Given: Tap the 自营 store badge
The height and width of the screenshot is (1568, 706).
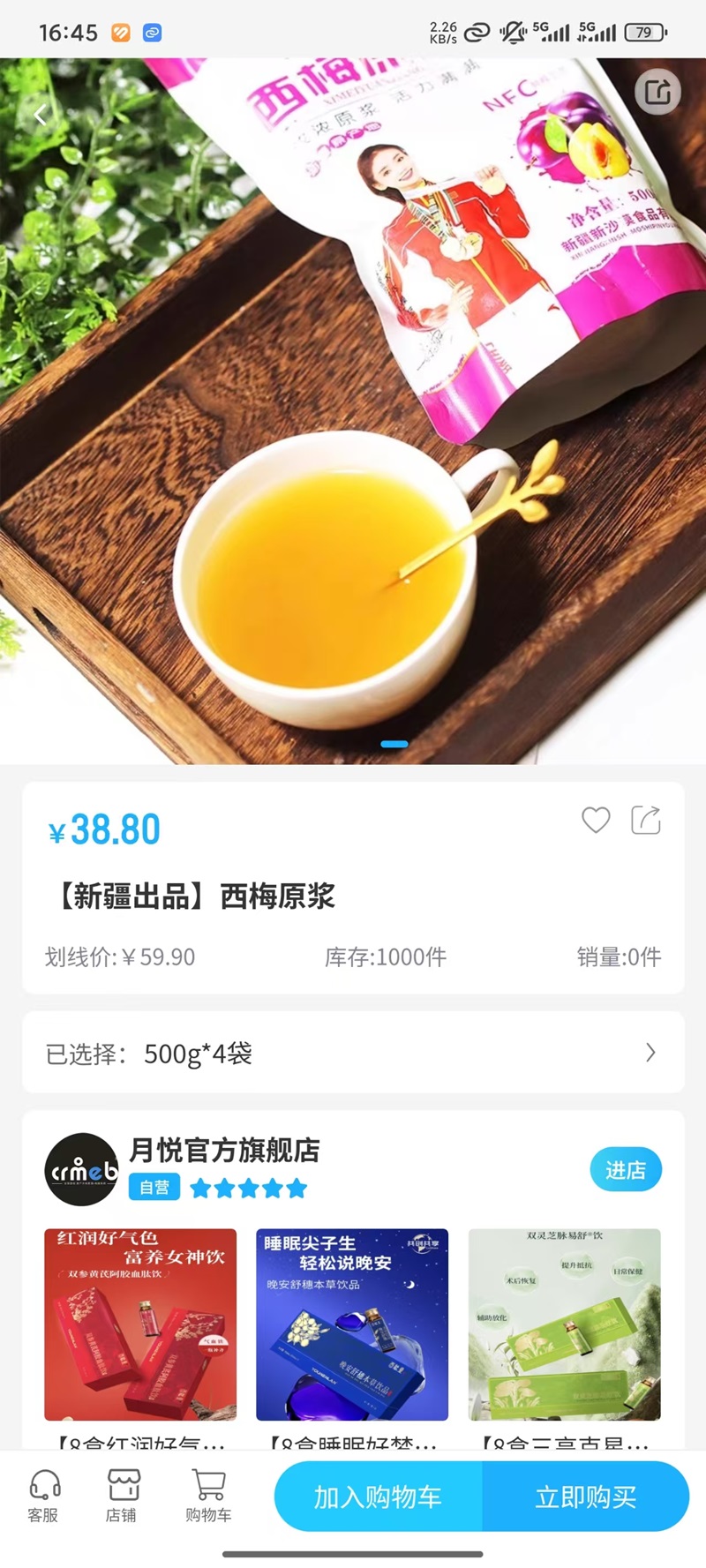Looking at the screenshot, I should click(154, 1188).
